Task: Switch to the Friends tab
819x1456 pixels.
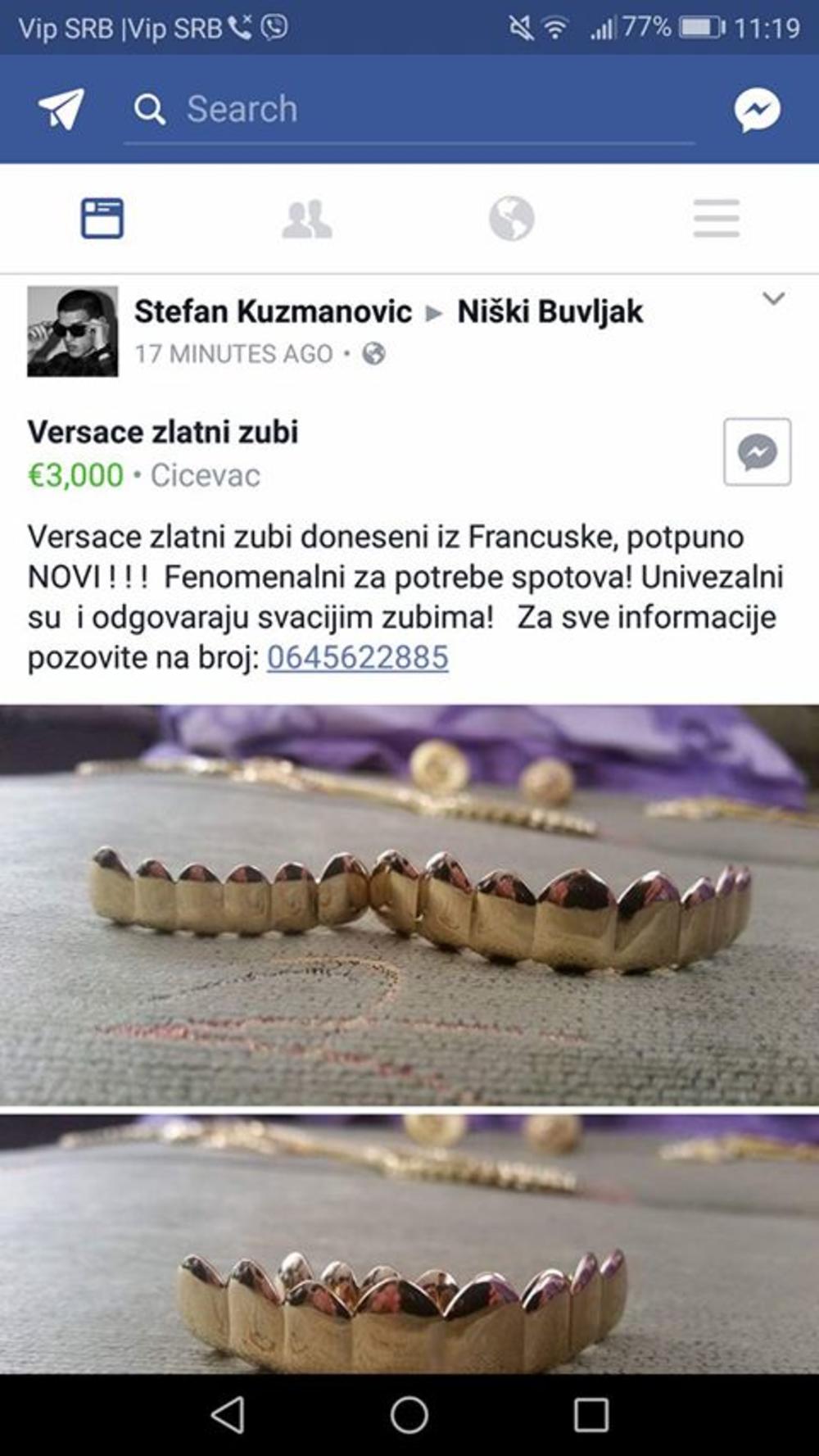Action: pos(307,219)
